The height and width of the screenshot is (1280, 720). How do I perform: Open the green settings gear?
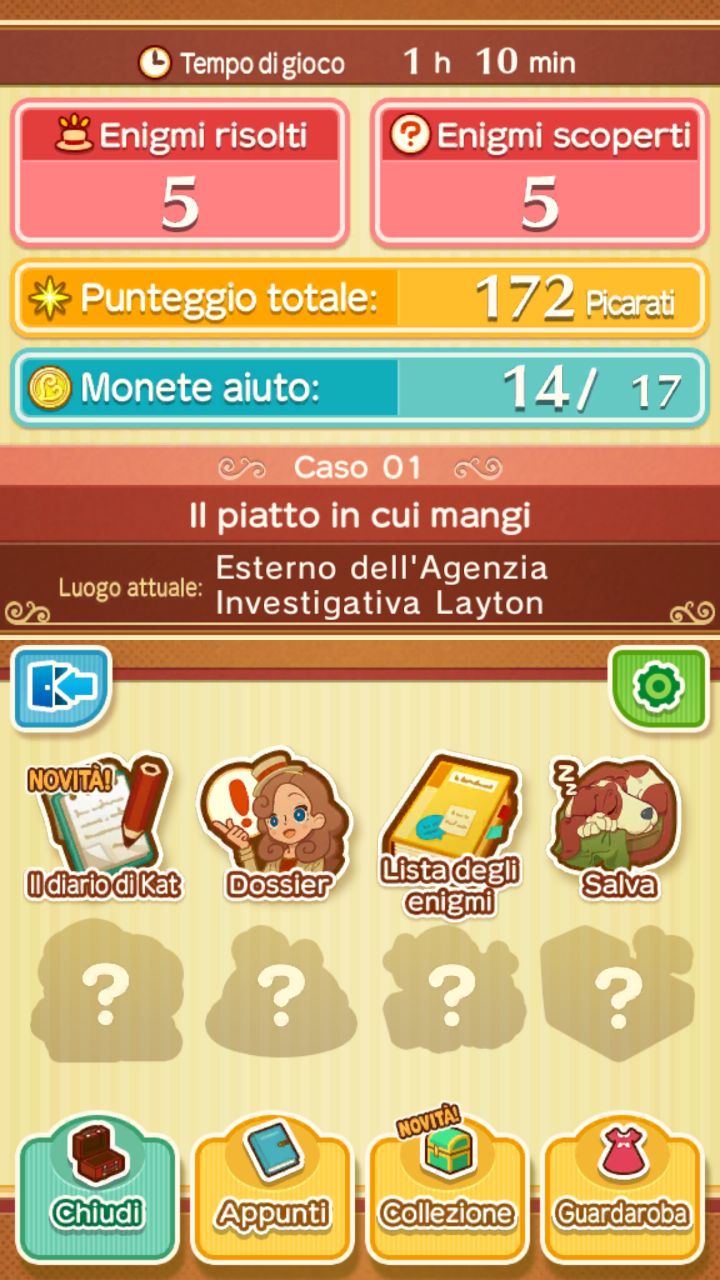click(x=658, y=687)
